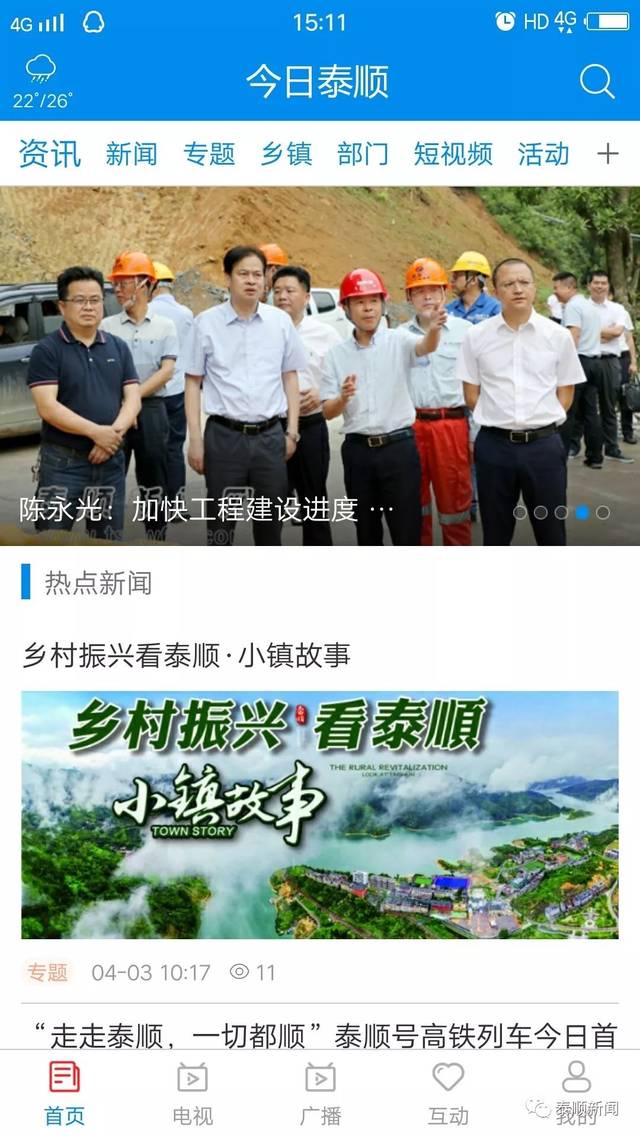Open search in the top bar

pos(597,82)
